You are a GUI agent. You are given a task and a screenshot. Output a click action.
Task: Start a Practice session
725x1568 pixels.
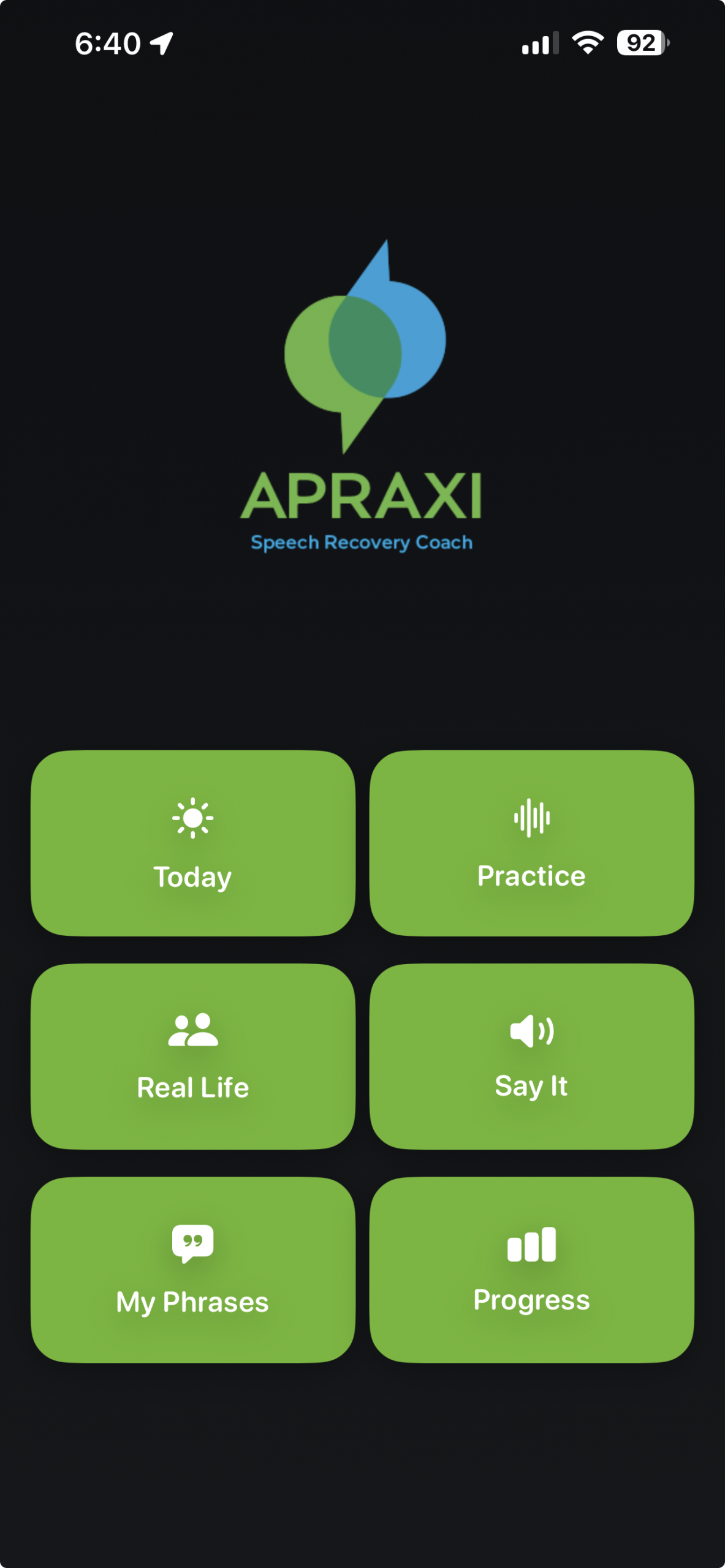(x=531, y=843)
